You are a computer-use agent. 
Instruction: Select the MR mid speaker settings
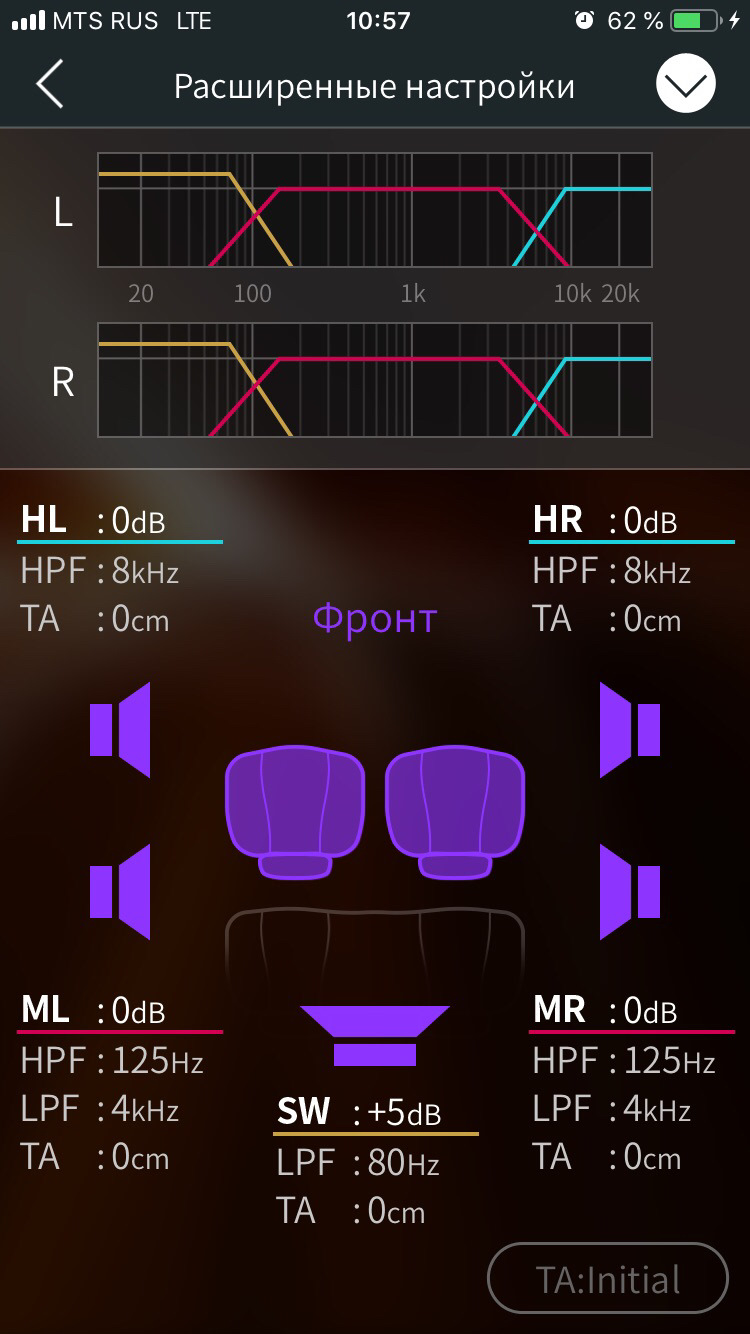[630, 1010]
